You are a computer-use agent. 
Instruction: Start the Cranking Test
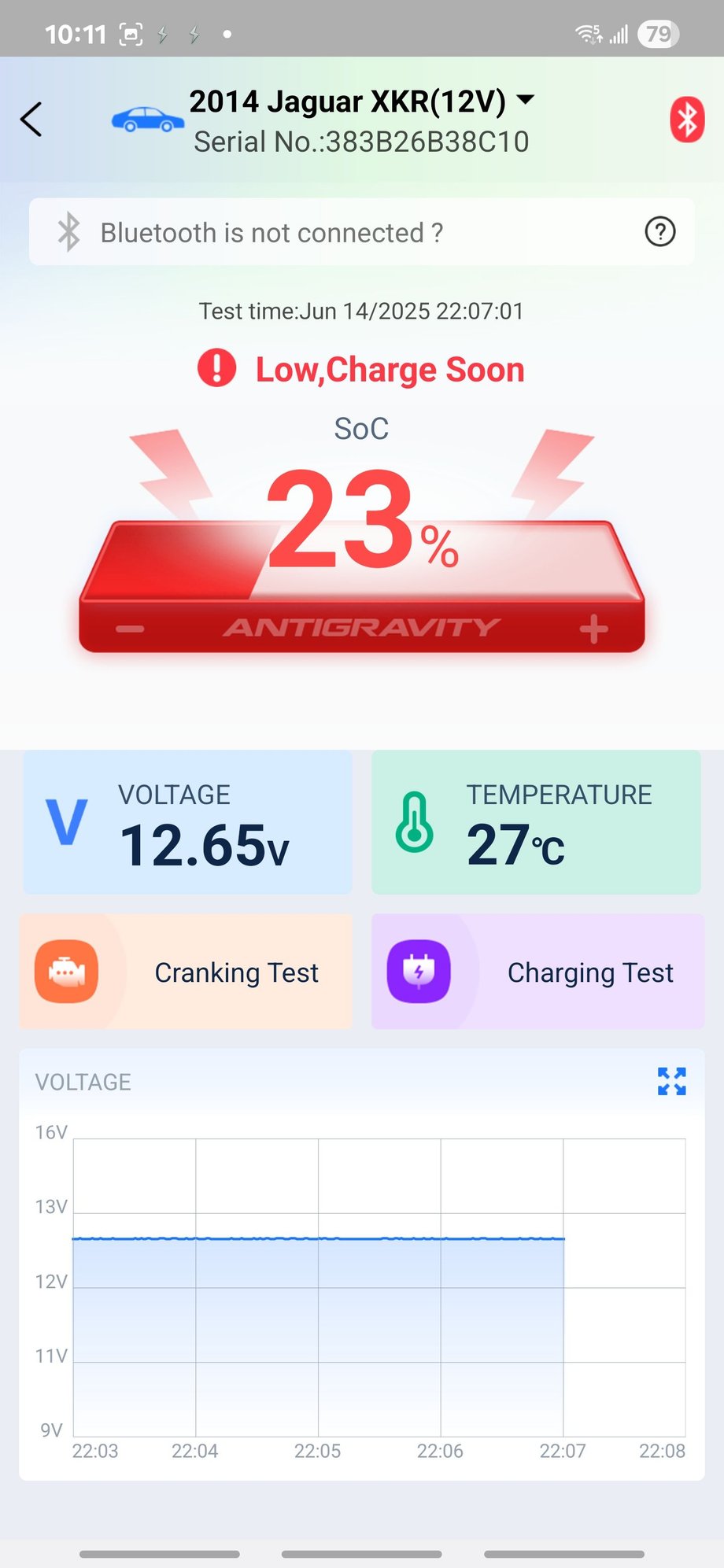coord(186,972)
